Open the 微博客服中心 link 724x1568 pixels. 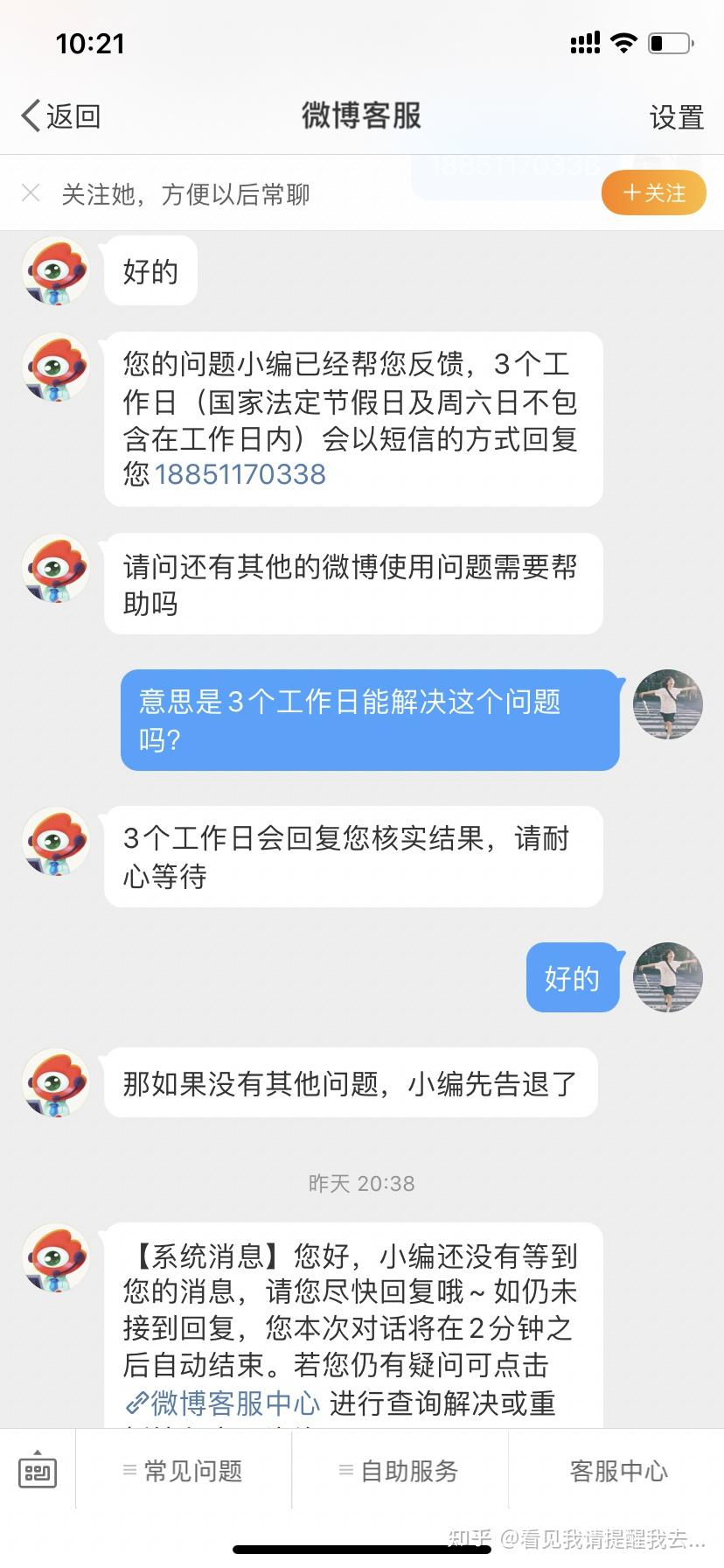click(x=224, y=1403)
